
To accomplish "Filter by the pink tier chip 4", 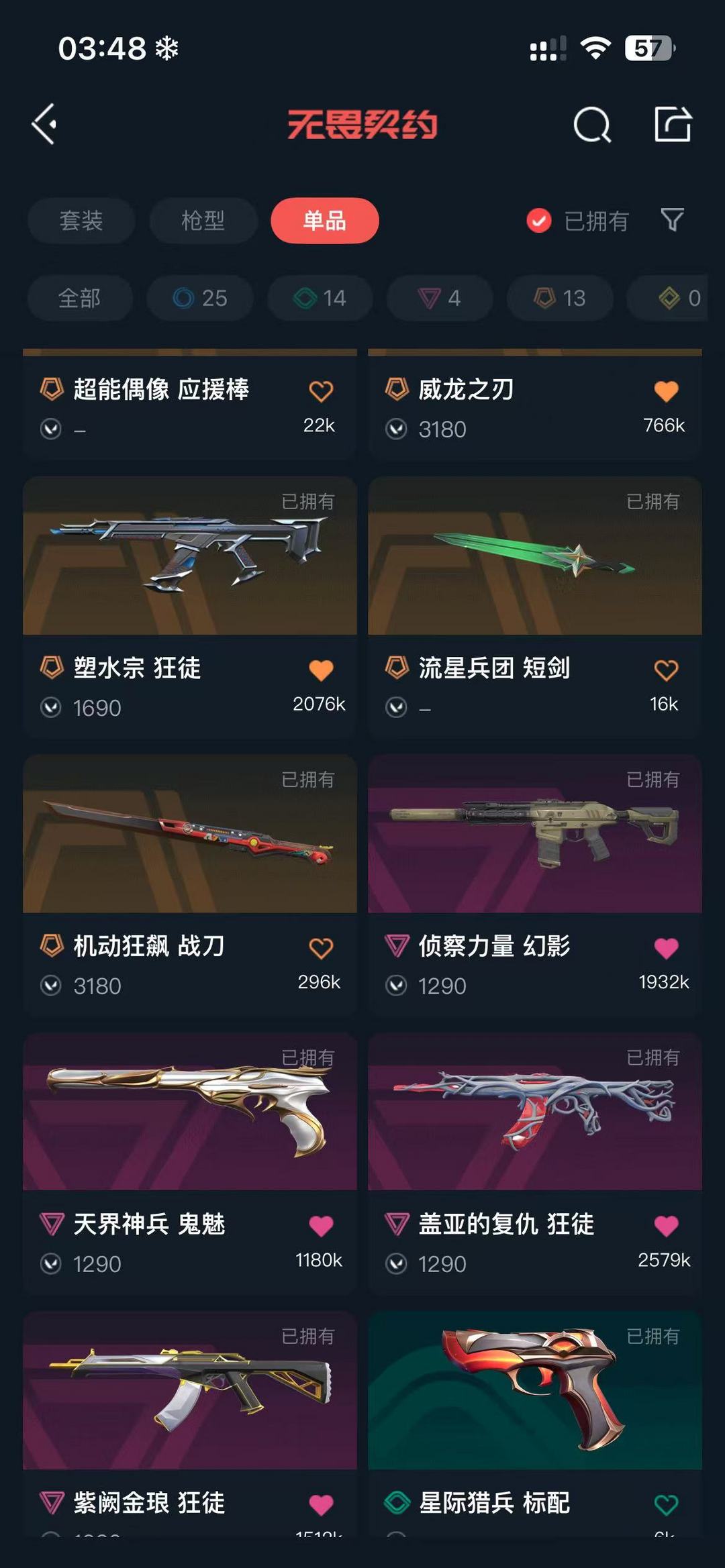I will click(440, 298).
